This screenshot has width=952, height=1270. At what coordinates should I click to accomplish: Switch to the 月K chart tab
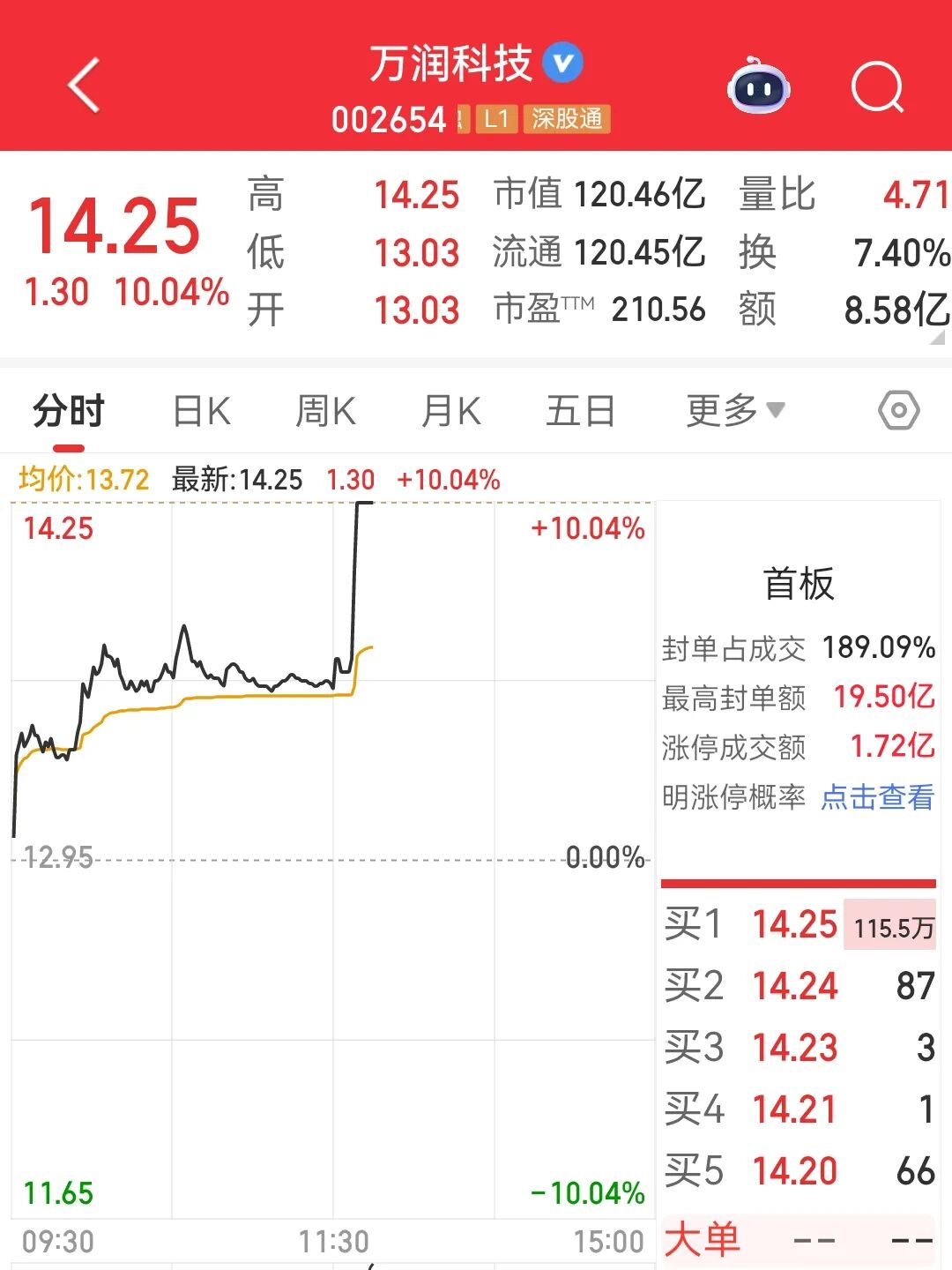pos(450,411)
